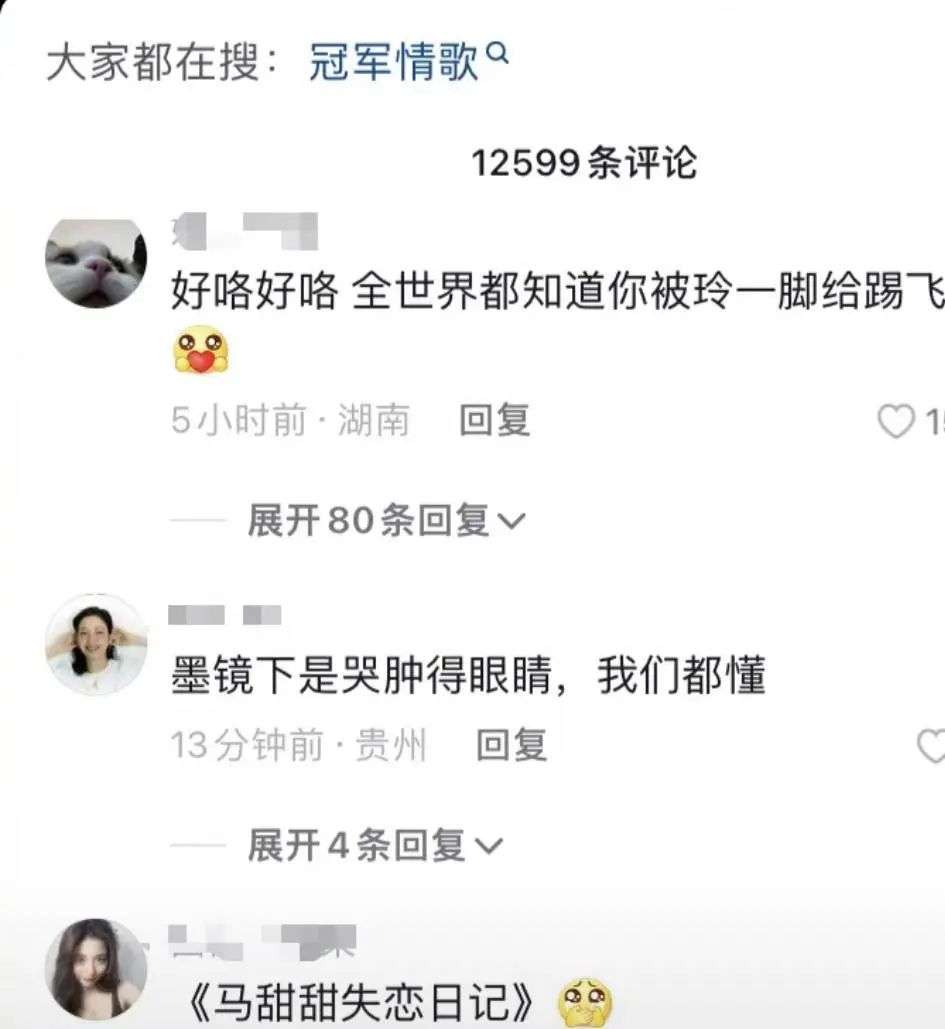The width and height of the screenshot is (945, 1029).
Task: Reply to the comment from 湖南
Action: pyautogui.click(x=494, y=420)
